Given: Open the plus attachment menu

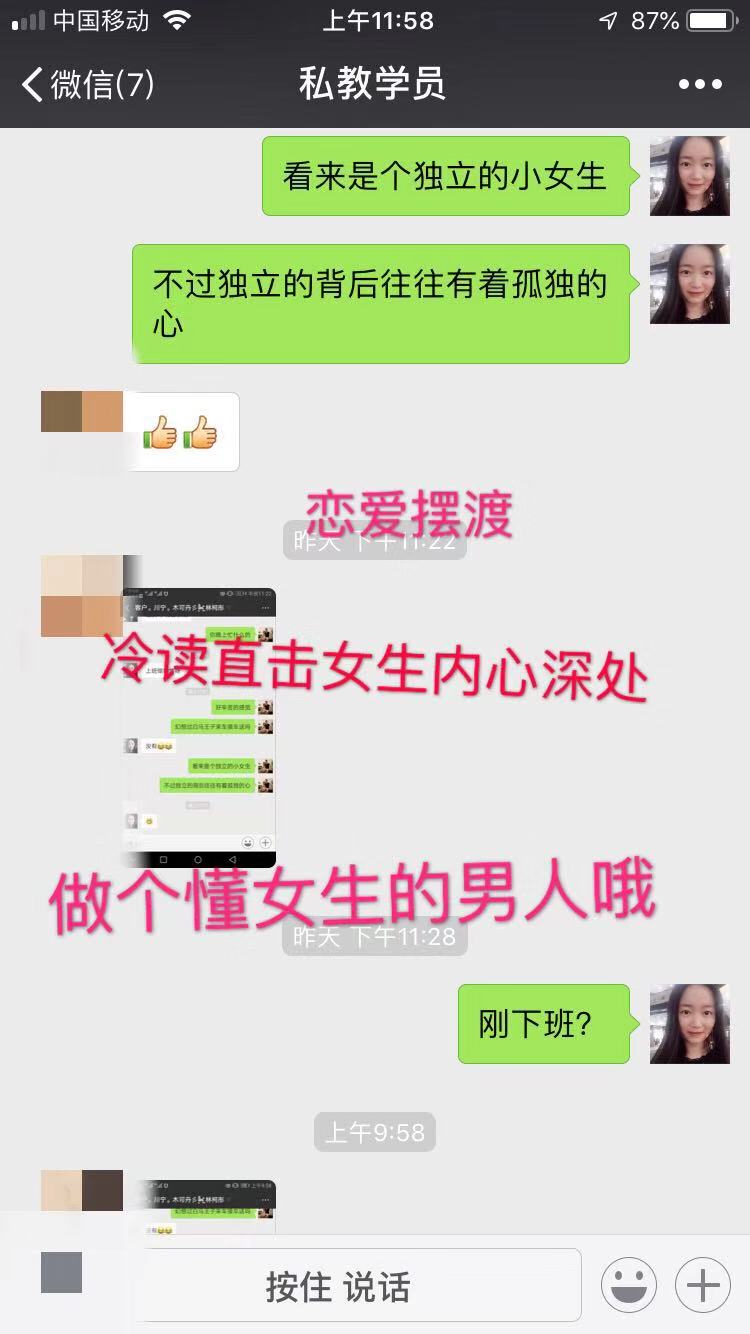Looking at the screenshot, I should click(702, 1286).
